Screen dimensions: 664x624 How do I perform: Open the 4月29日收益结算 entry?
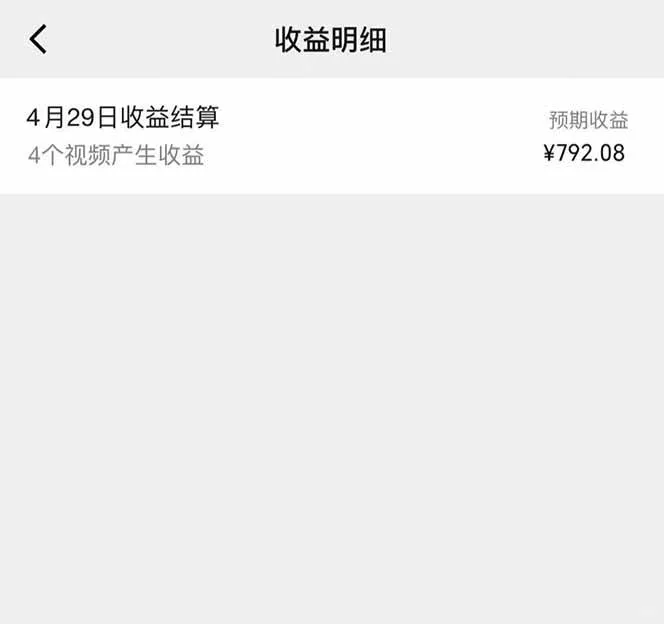pyautogui.click(x=330, y=136)
